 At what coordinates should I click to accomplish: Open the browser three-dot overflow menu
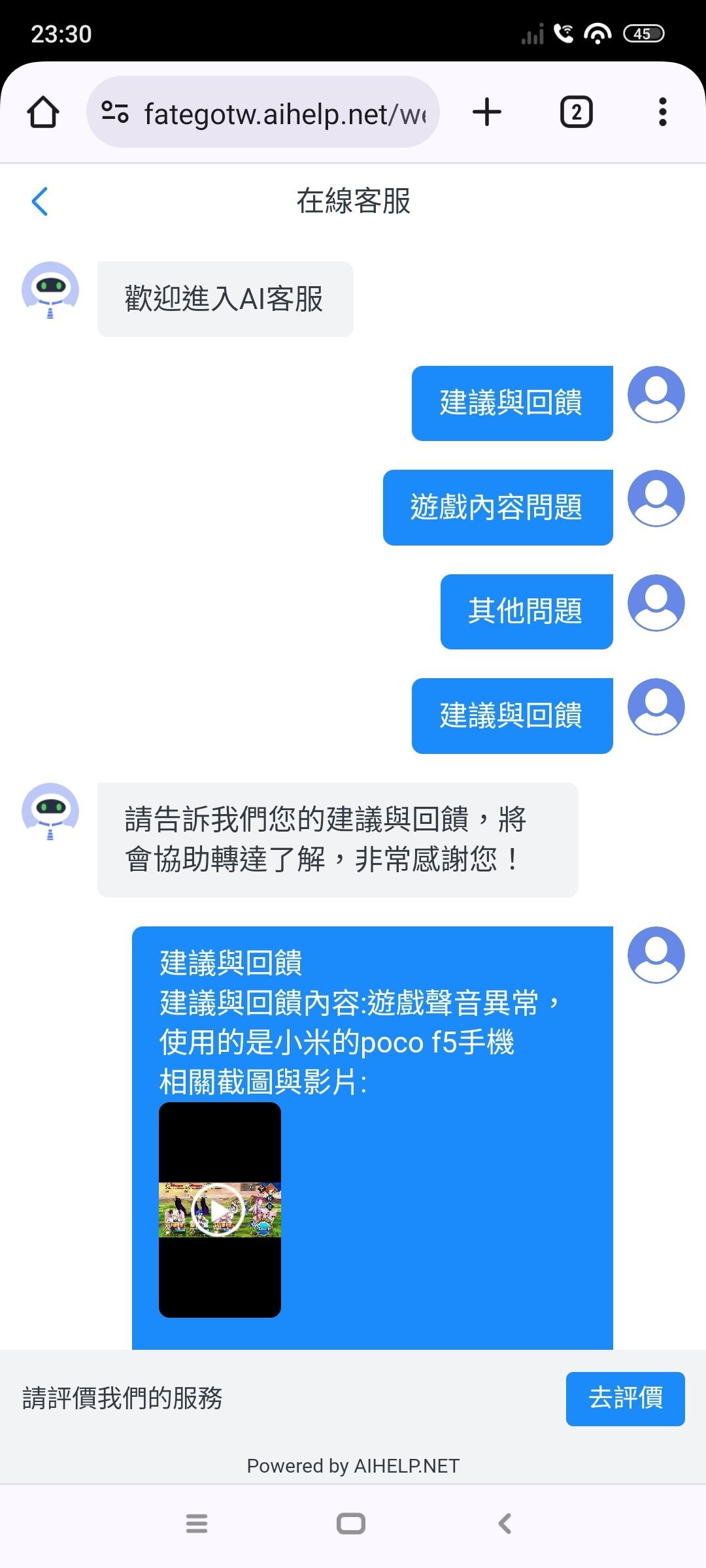click(663, 111)
